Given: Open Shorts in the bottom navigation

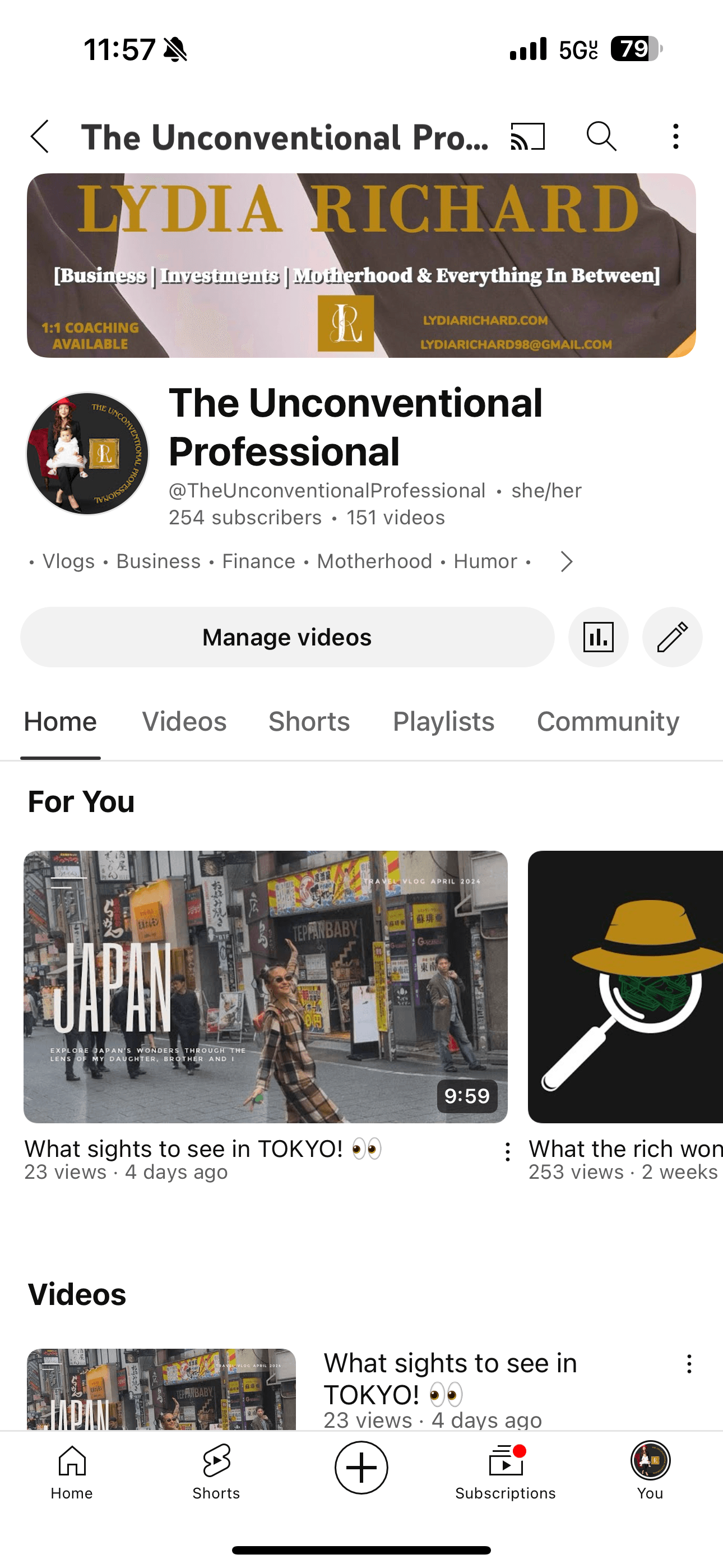Looking at the screenshot, I should coord(216,1472).
